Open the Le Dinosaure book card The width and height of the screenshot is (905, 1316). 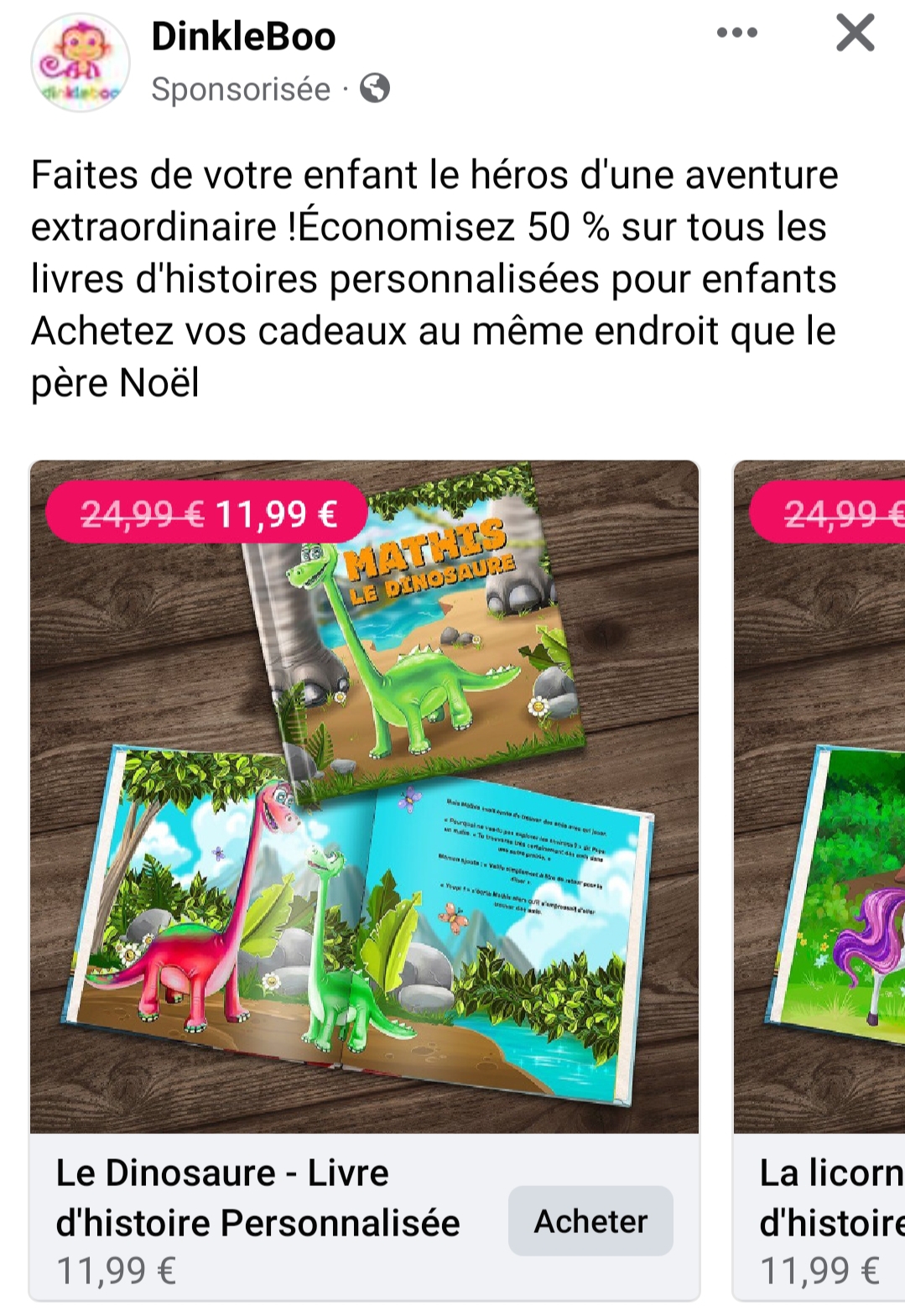coord(364,797)
